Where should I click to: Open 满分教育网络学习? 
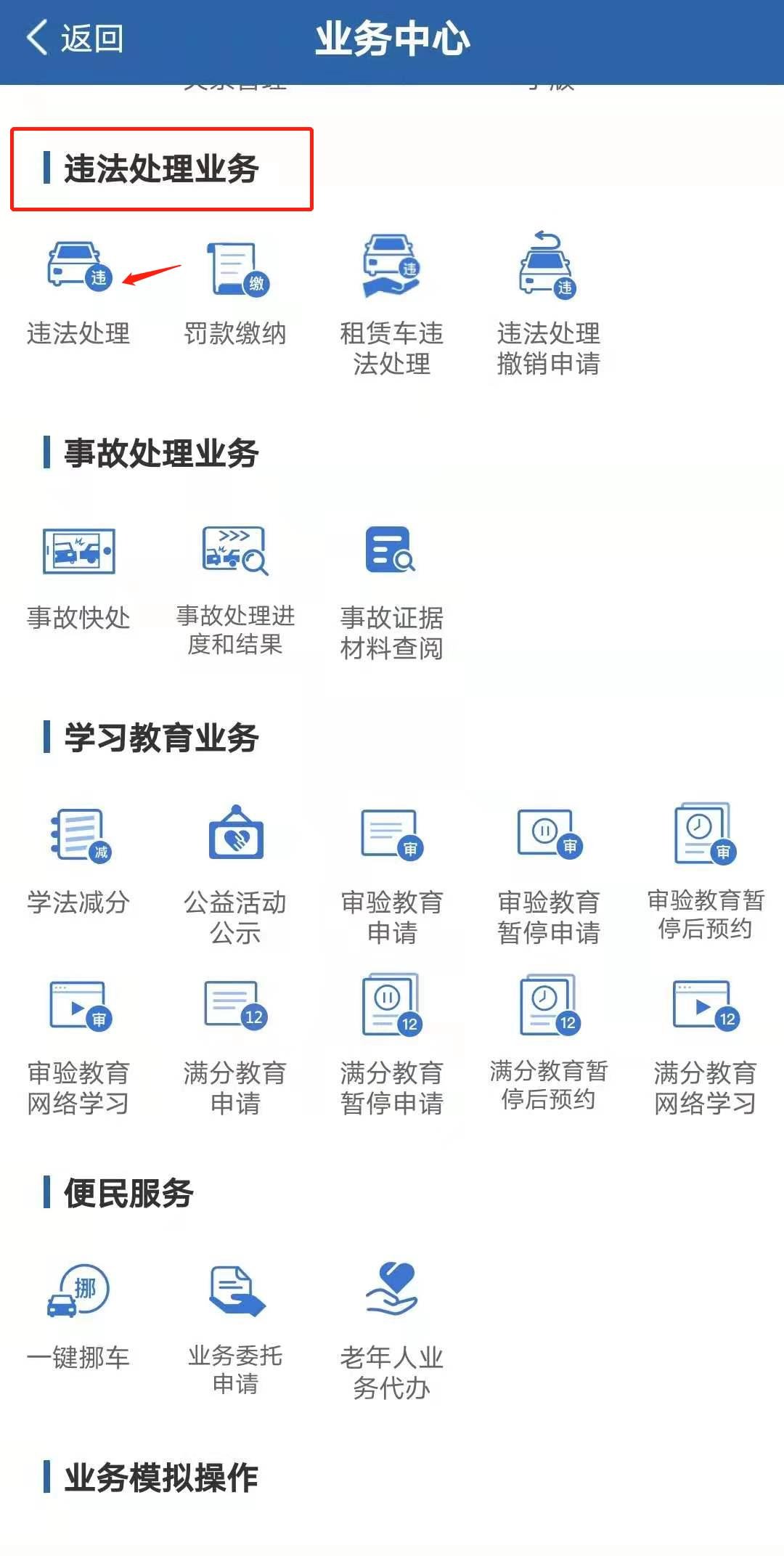click(x=705, y=1044)
